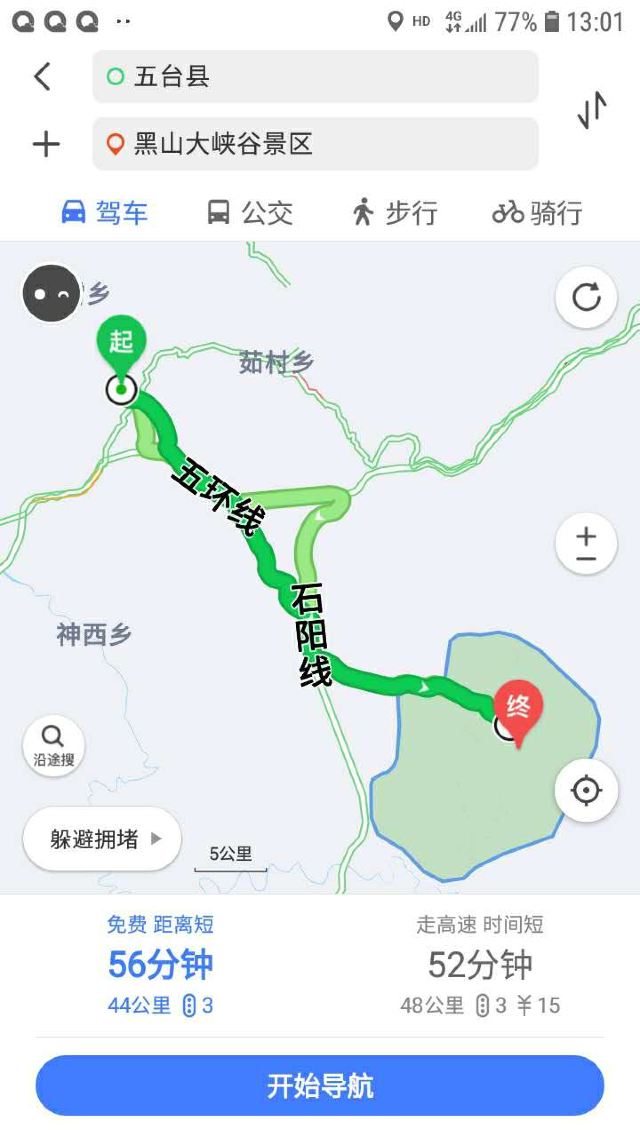The height and width of the screenshot is (1137, 640).
Task: Edit the starting point 五台县
Action: (x=315, y=77)
